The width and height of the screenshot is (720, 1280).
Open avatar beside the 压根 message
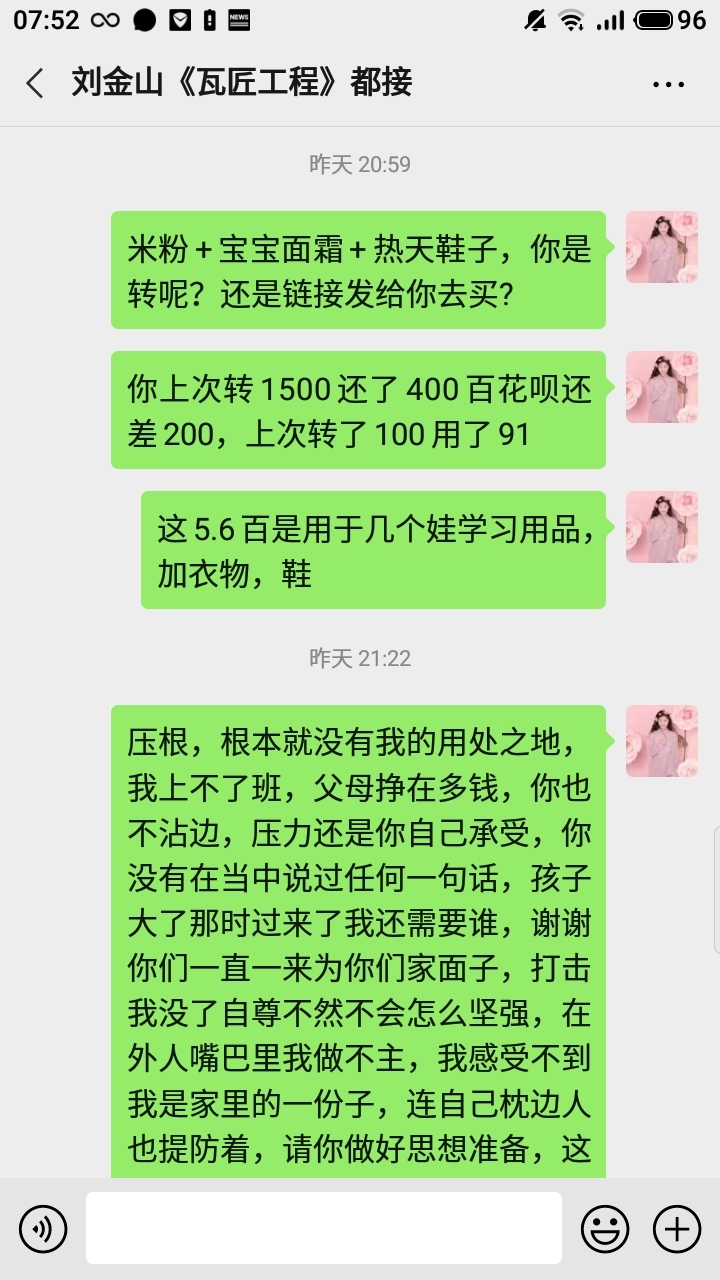tap(661, 741)
